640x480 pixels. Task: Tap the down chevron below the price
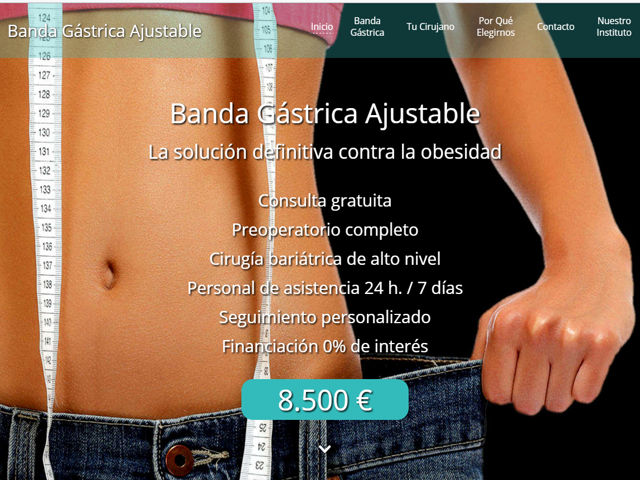pyautogui.click(x=324, y=449)
